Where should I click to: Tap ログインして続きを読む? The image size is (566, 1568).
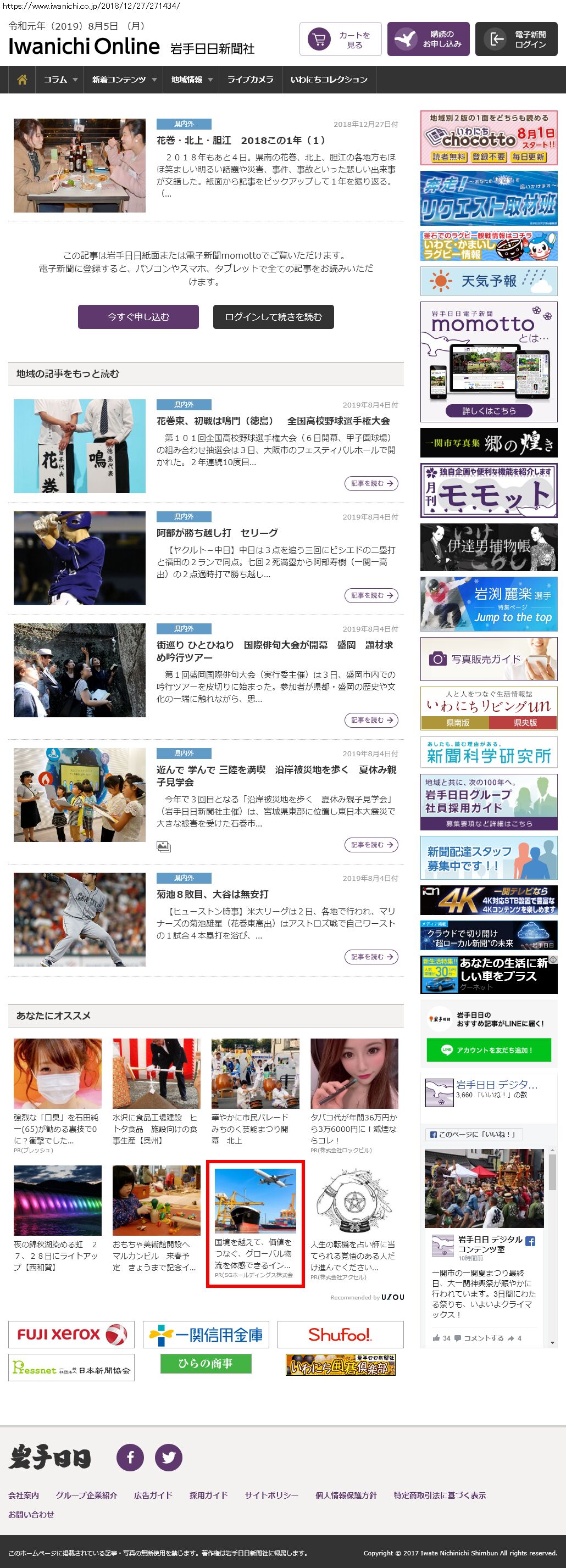[273, 317]
